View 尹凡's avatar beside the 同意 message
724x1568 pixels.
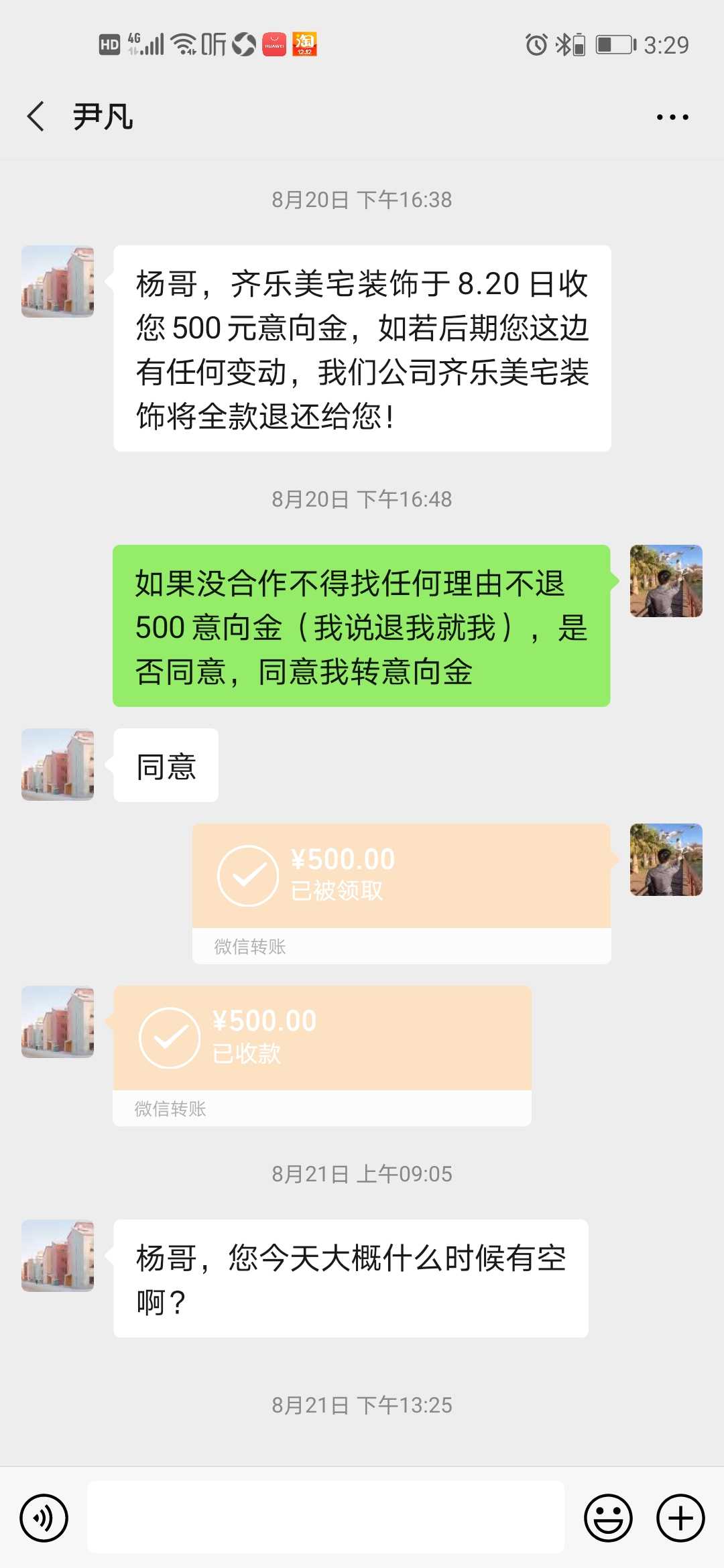coord(58,765)
